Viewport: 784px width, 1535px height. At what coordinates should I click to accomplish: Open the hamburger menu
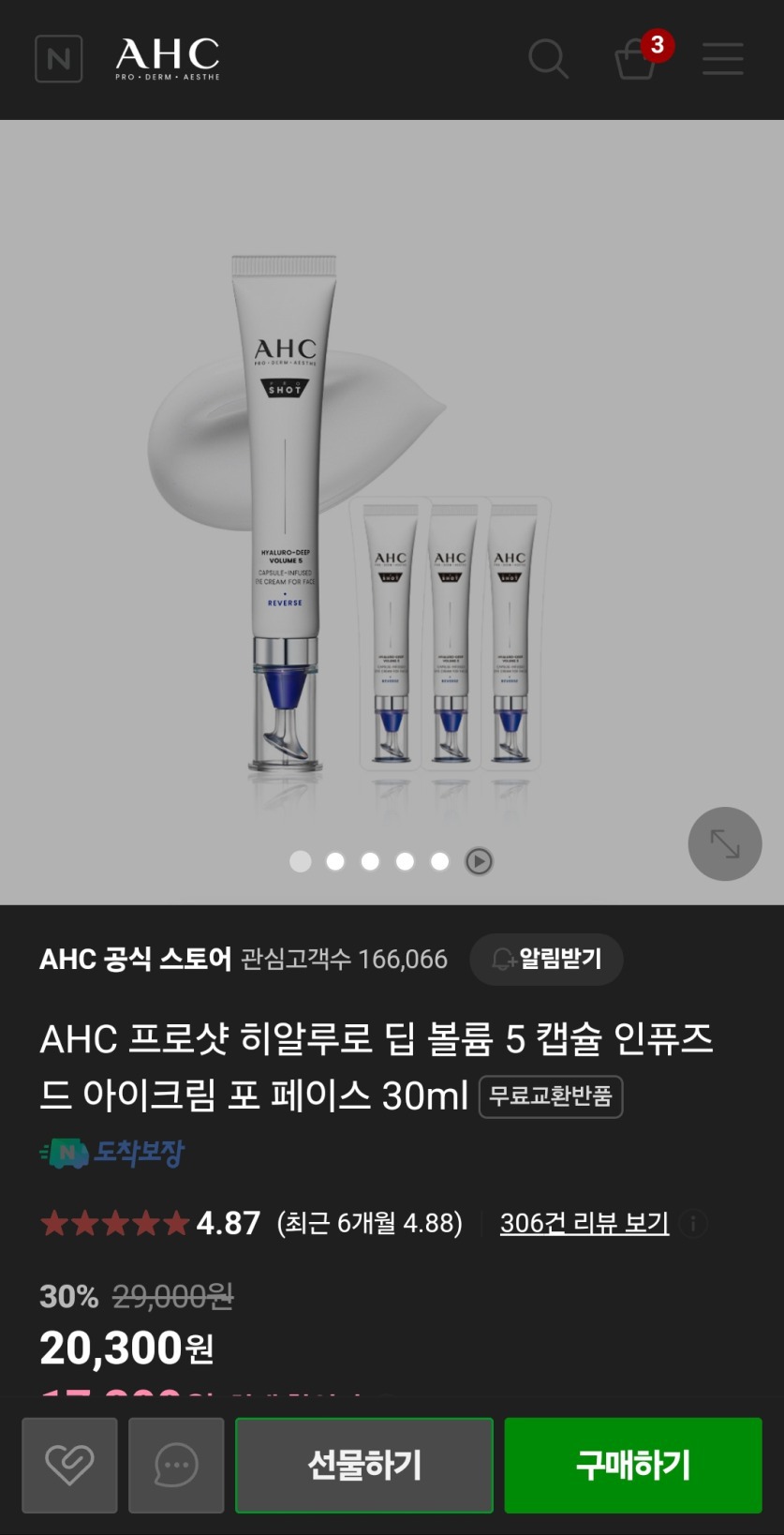[722, 58]
